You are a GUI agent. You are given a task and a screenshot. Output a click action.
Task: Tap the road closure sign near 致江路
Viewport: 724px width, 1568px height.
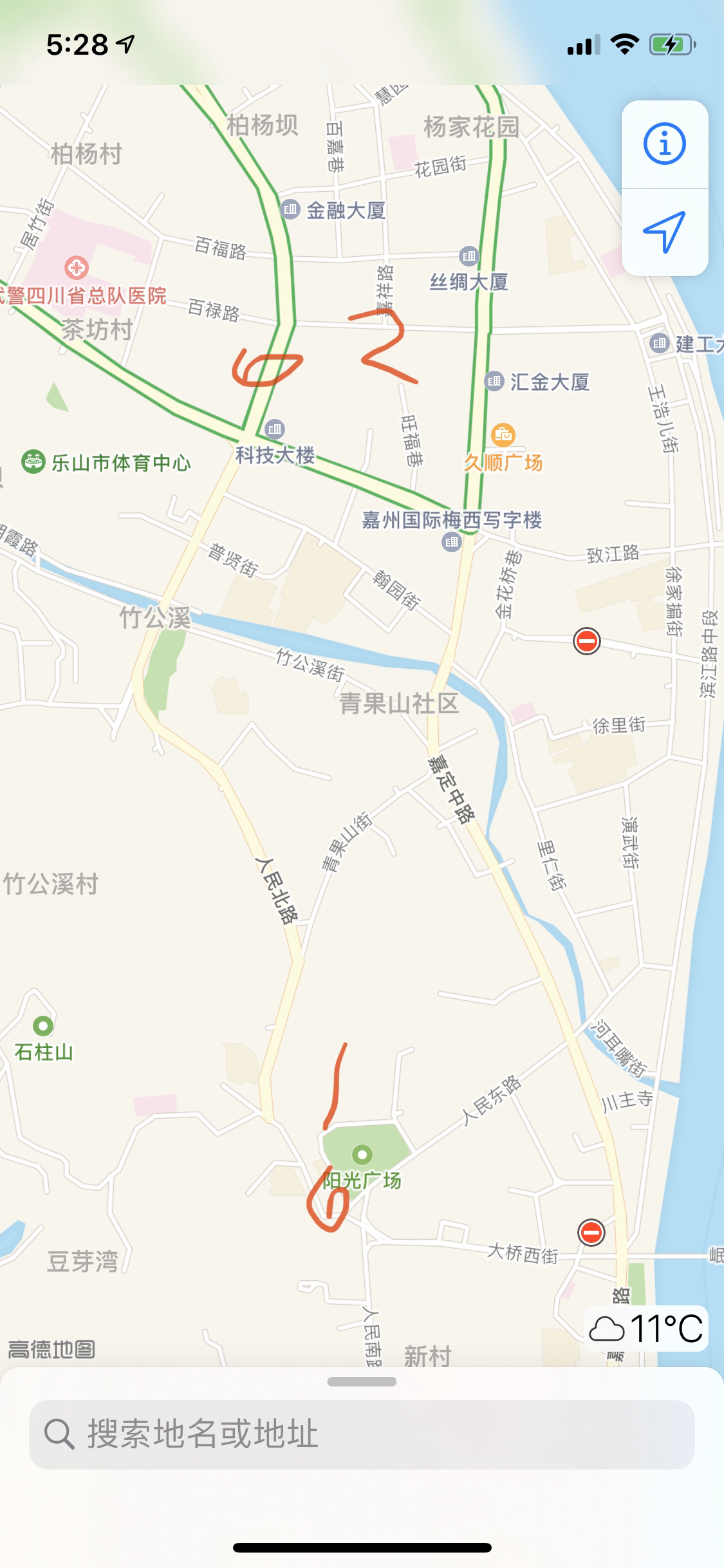[x=586, y=641]
